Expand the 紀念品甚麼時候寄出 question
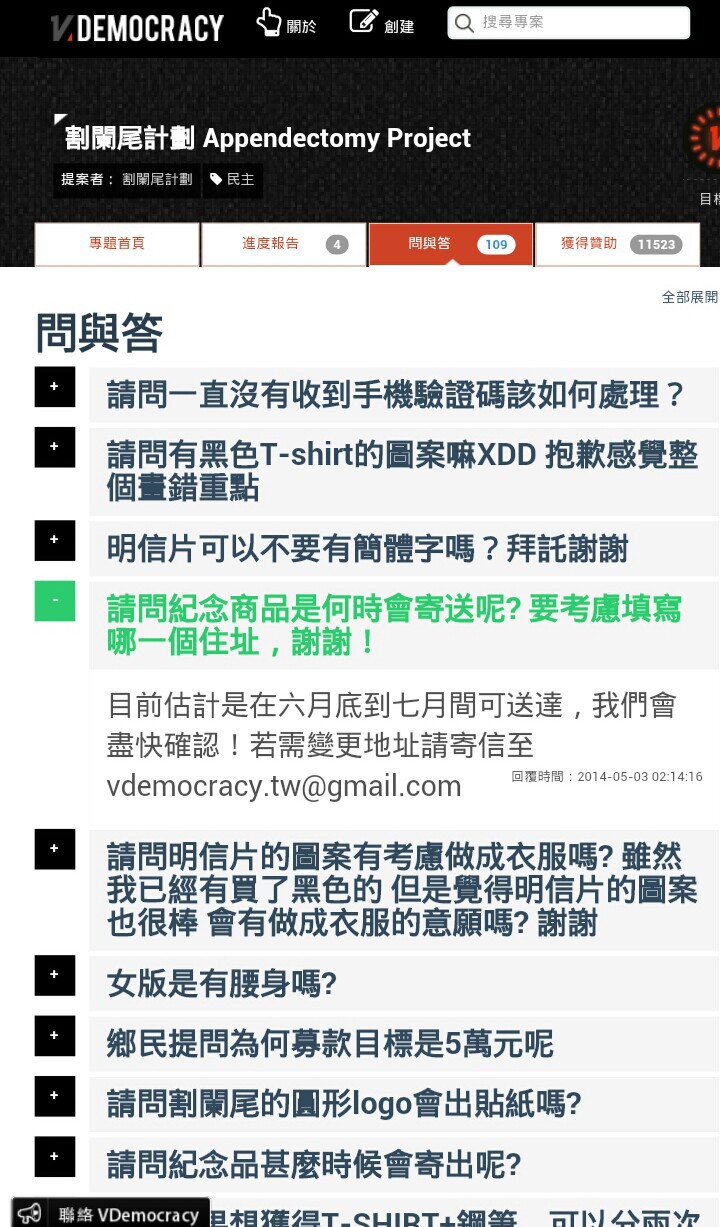This screenshot has height=1227, width=720. pos(55,1157)
